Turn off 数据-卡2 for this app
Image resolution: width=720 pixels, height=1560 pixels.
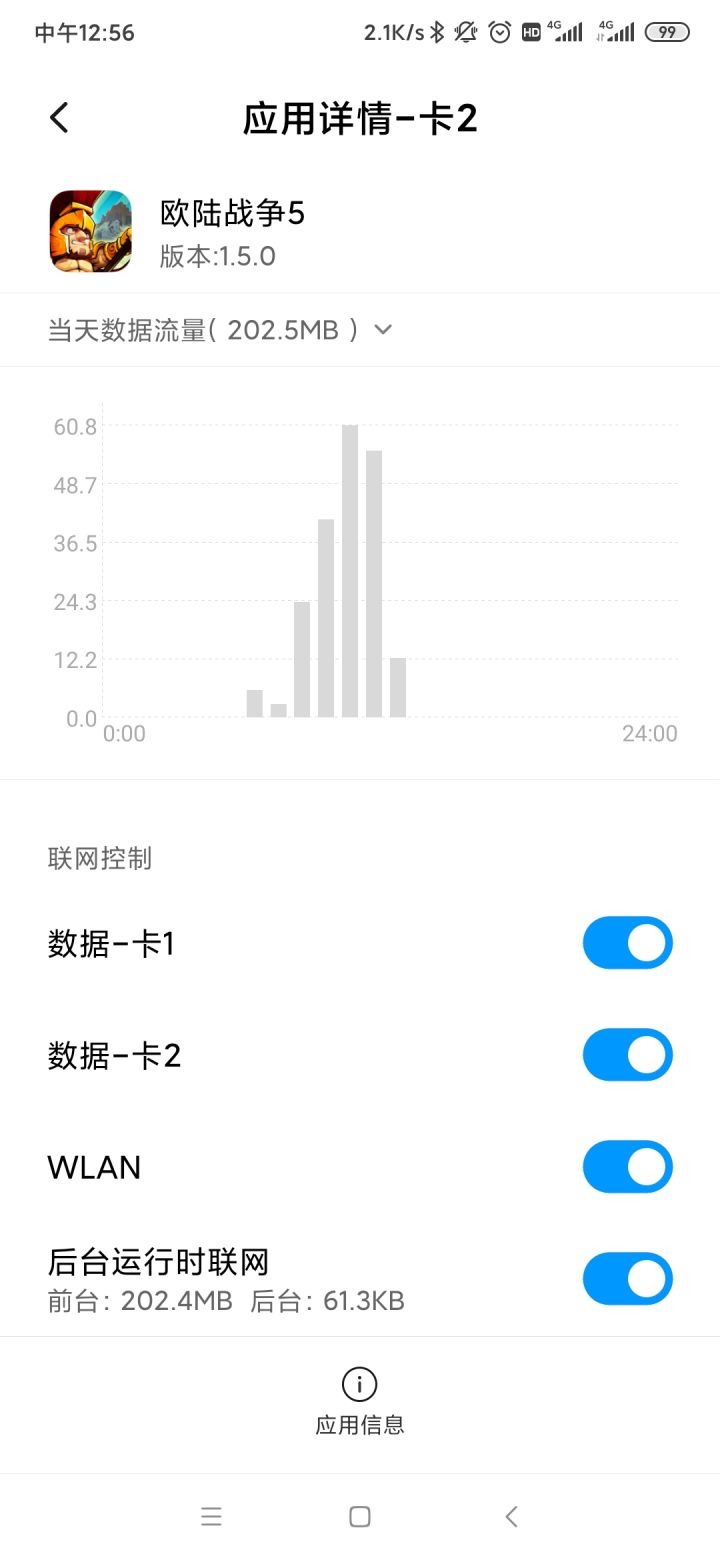[x=628, y=1054]
